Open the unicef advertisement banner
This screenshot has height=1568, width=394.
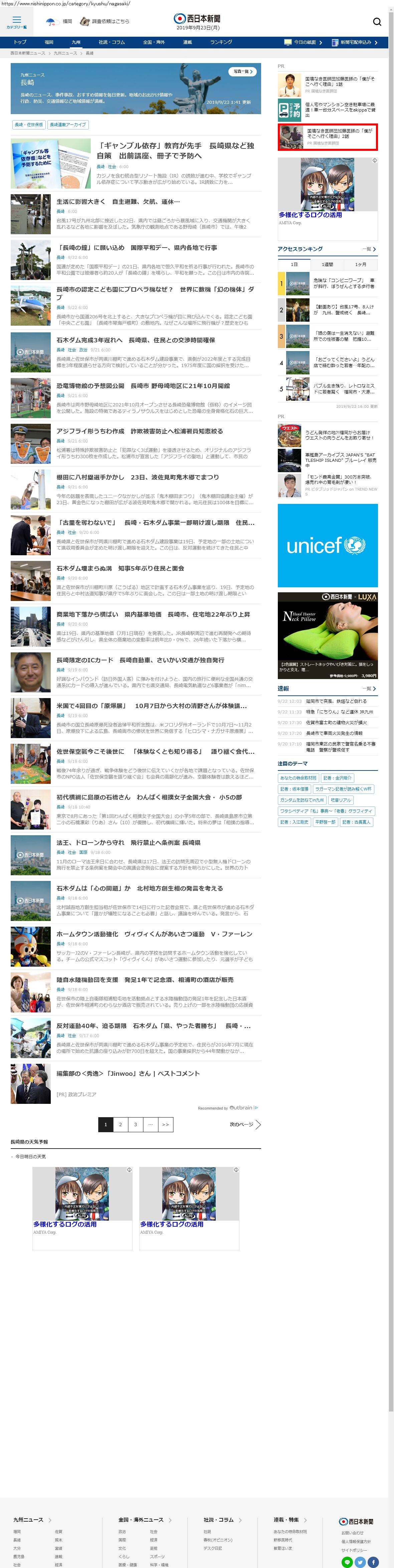(x=328, y=545)
